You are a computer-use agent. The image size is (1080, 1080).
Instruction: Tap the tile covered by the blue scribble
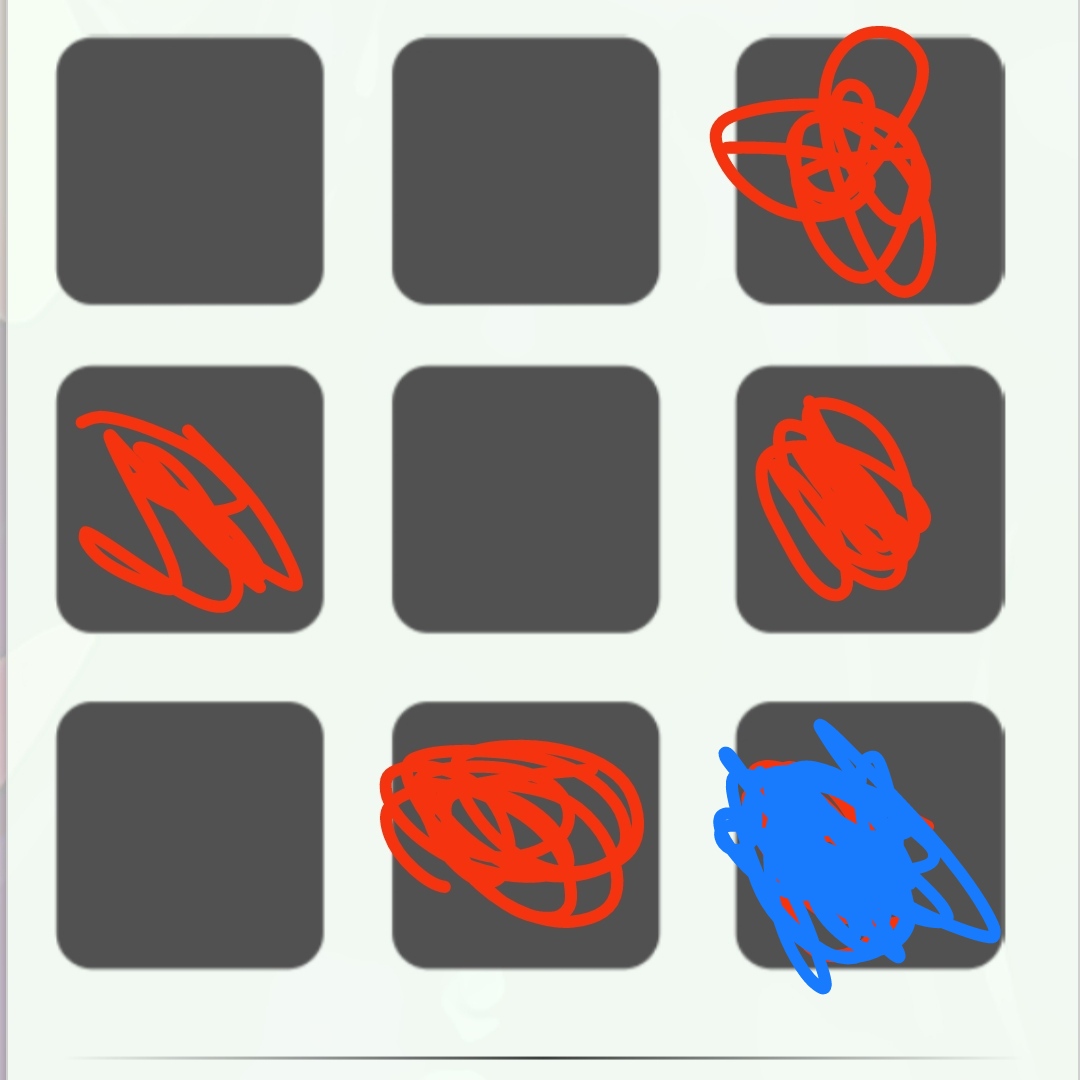click(x=868, y=836)
